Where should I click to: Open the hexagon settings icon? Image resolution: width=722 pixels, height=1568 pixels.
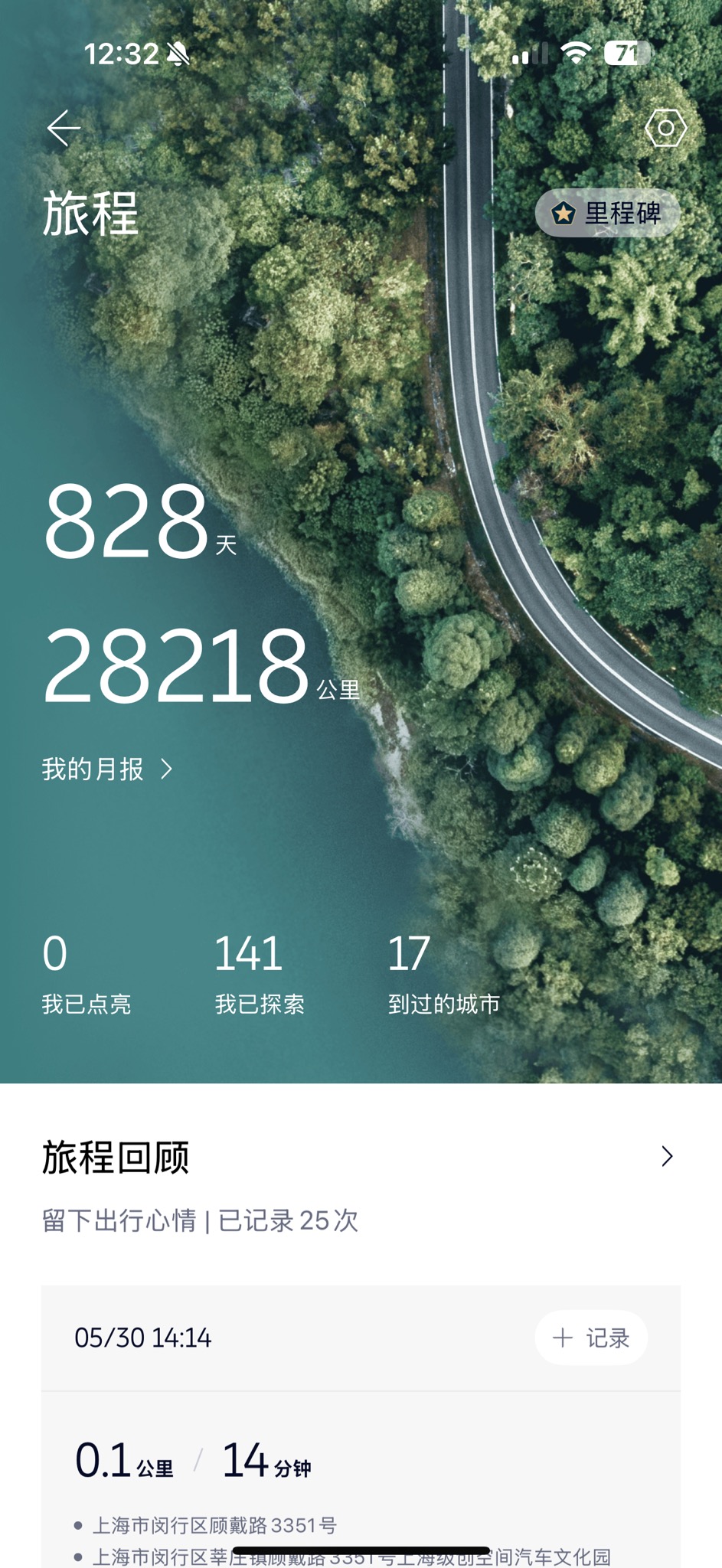click(665, 128)
